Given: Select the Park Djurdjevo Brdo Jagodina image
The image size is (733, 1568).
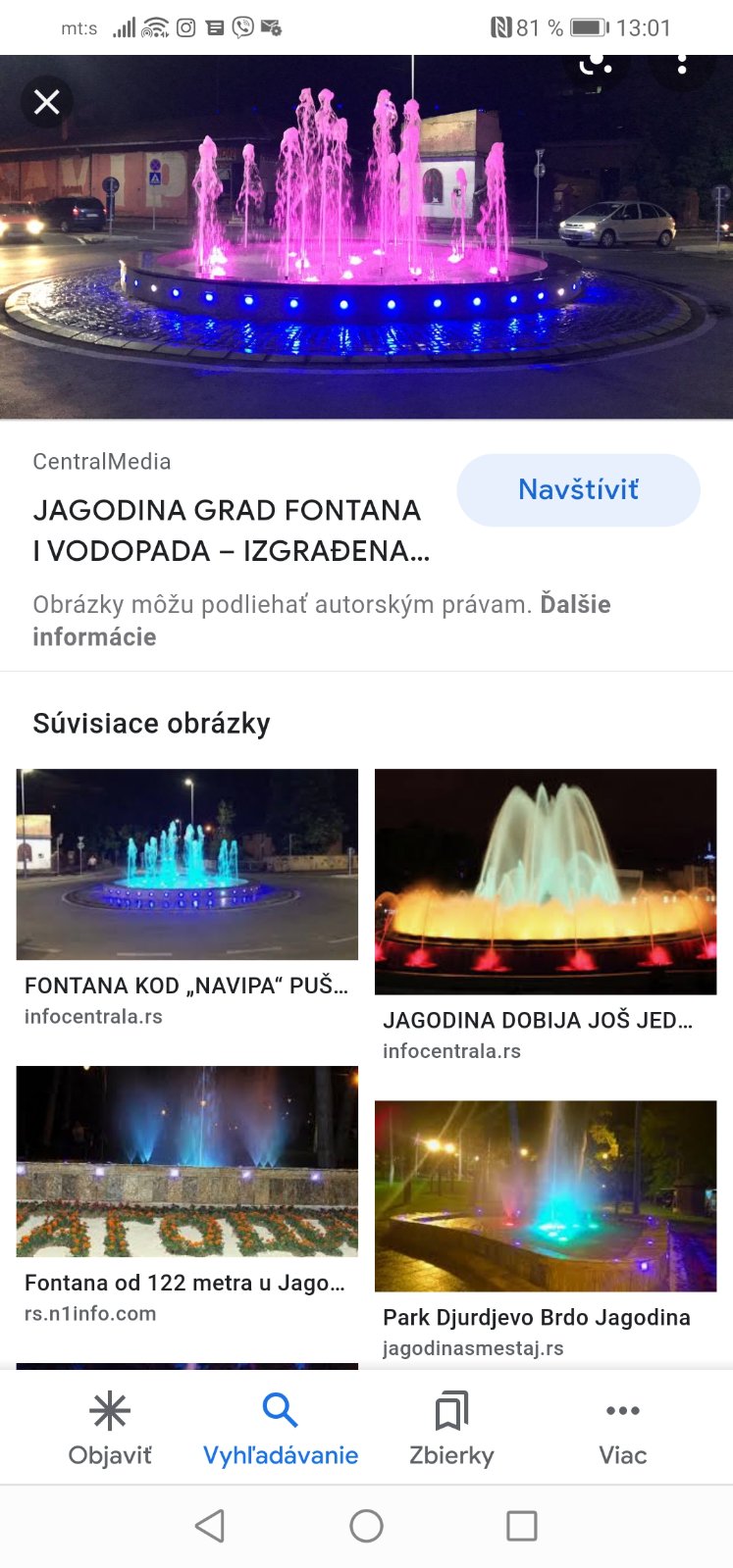Looking at the screenshot, I should (546, 1195).
